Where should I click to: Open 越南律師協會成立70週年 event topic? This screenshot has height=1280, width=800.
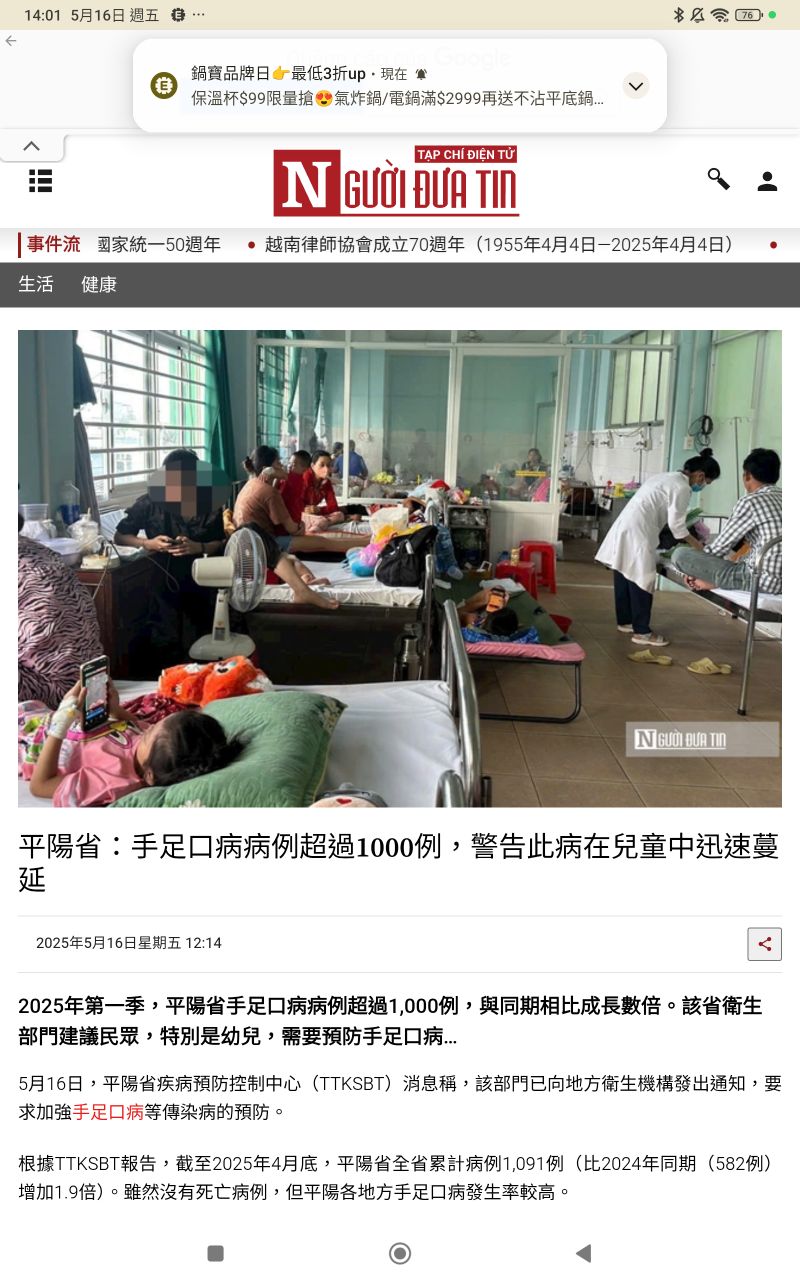(499, 245)
